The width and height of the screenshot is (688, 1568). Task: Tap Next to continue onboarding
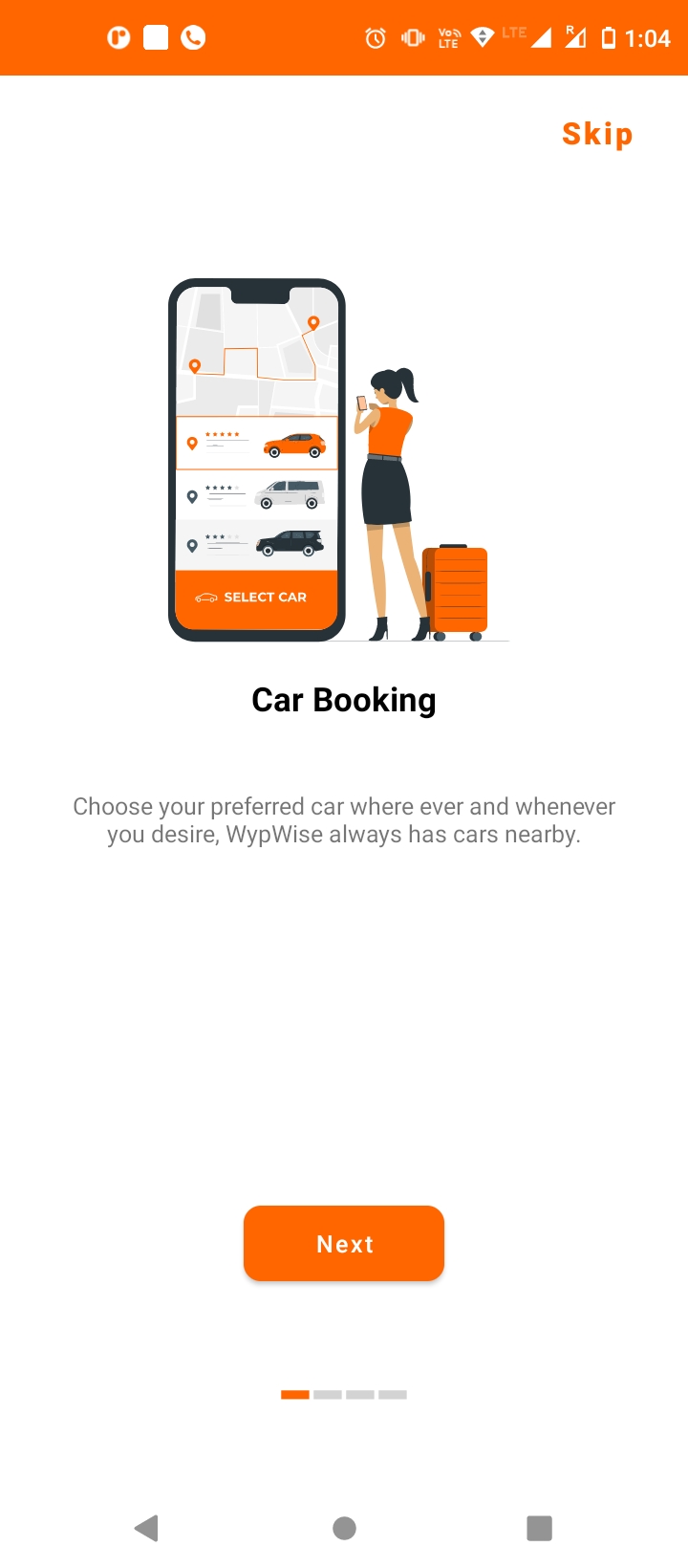tap(344, 1243)
